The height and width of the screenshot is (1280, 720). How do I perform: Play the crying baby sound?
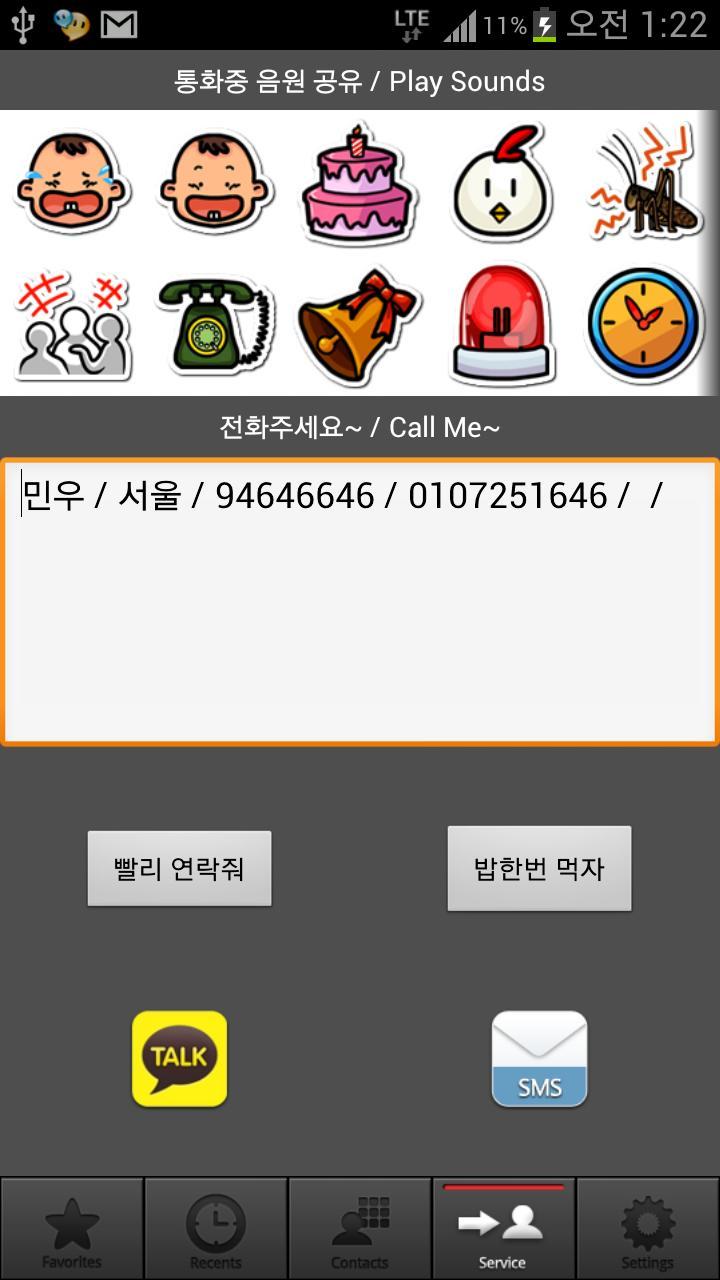pyautogui.click(x=72, y=182)
